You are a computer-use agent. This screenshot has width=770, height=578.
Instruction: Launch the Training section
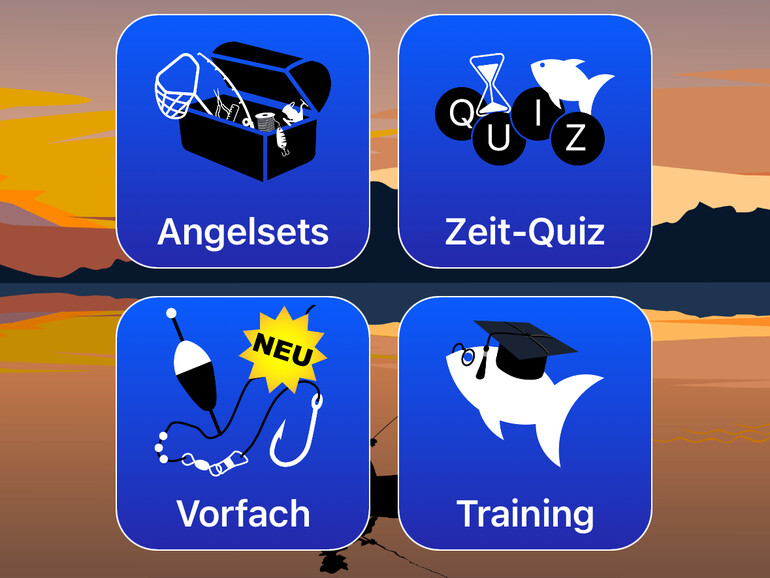tap(524, 422)
